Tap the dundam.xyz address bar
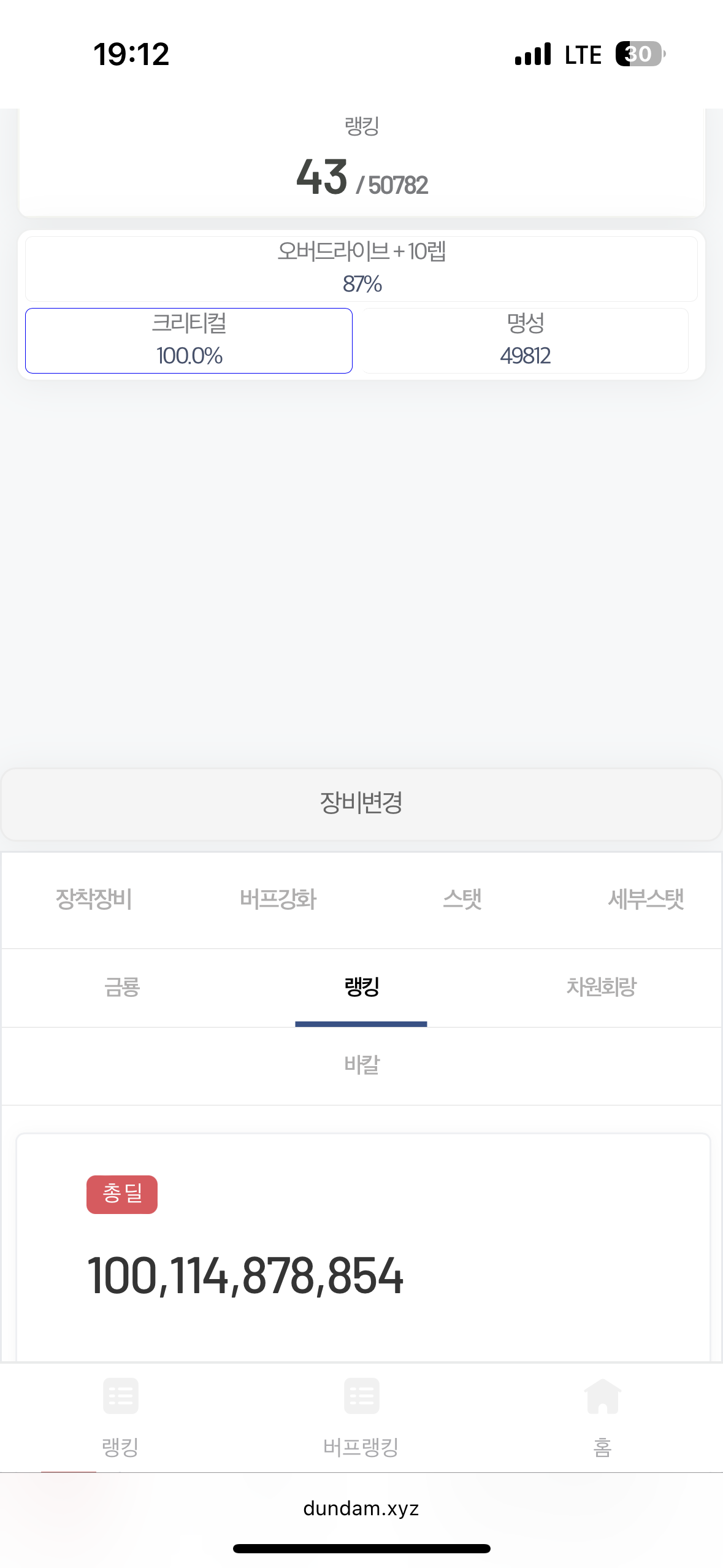Screen dimensions: 723x1568 click(x=361, y=1508)
